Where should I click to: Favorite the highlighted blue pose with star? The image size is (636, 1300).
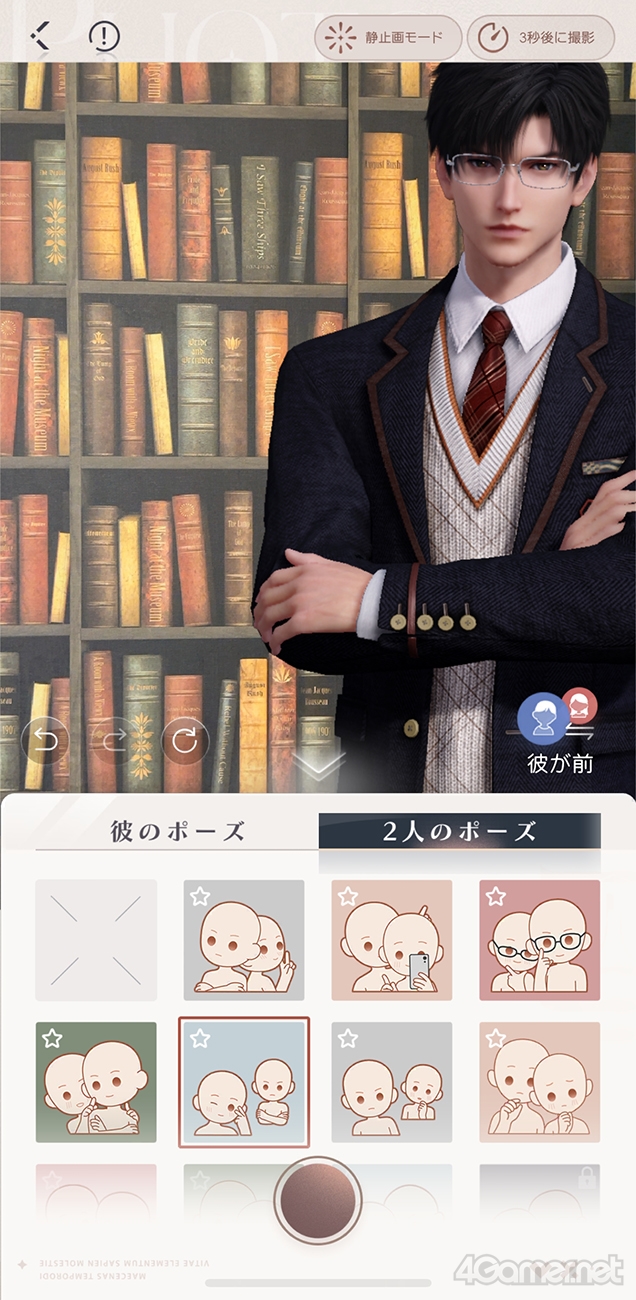(200, 1038)
